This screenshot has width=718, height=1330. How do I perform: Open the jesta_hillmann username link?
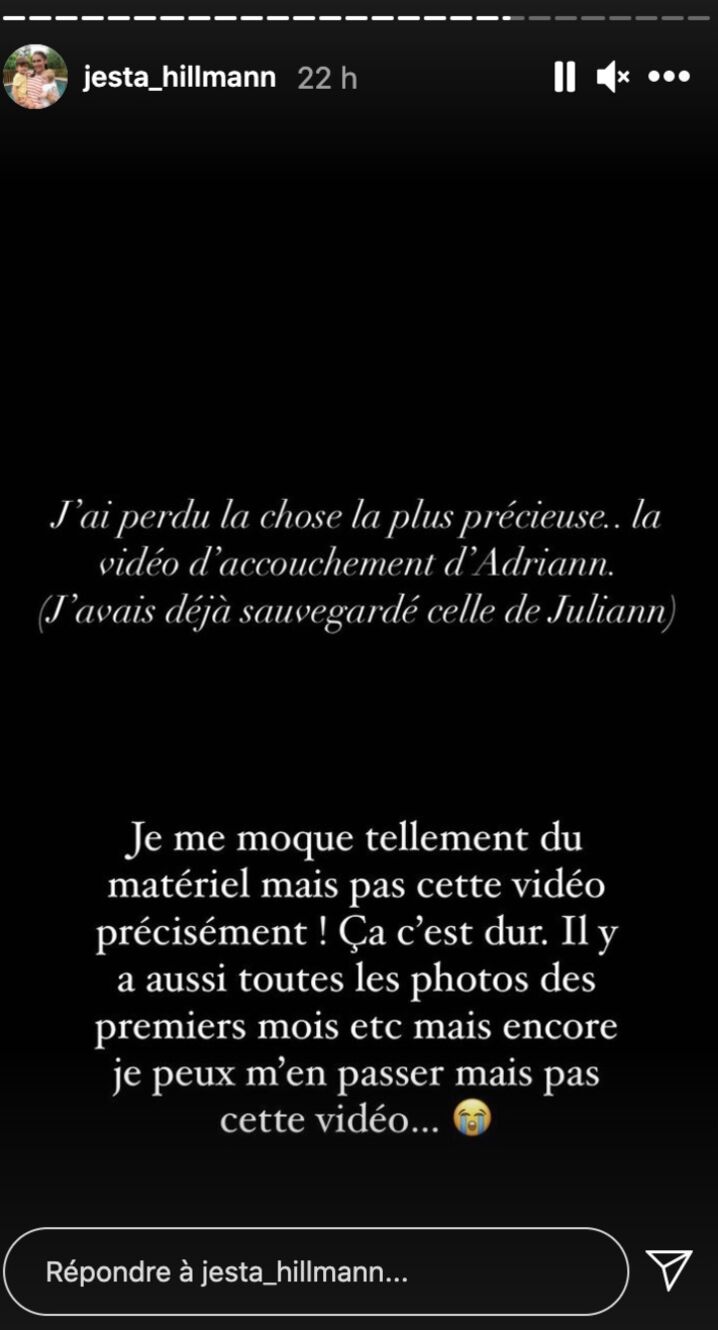179,77
